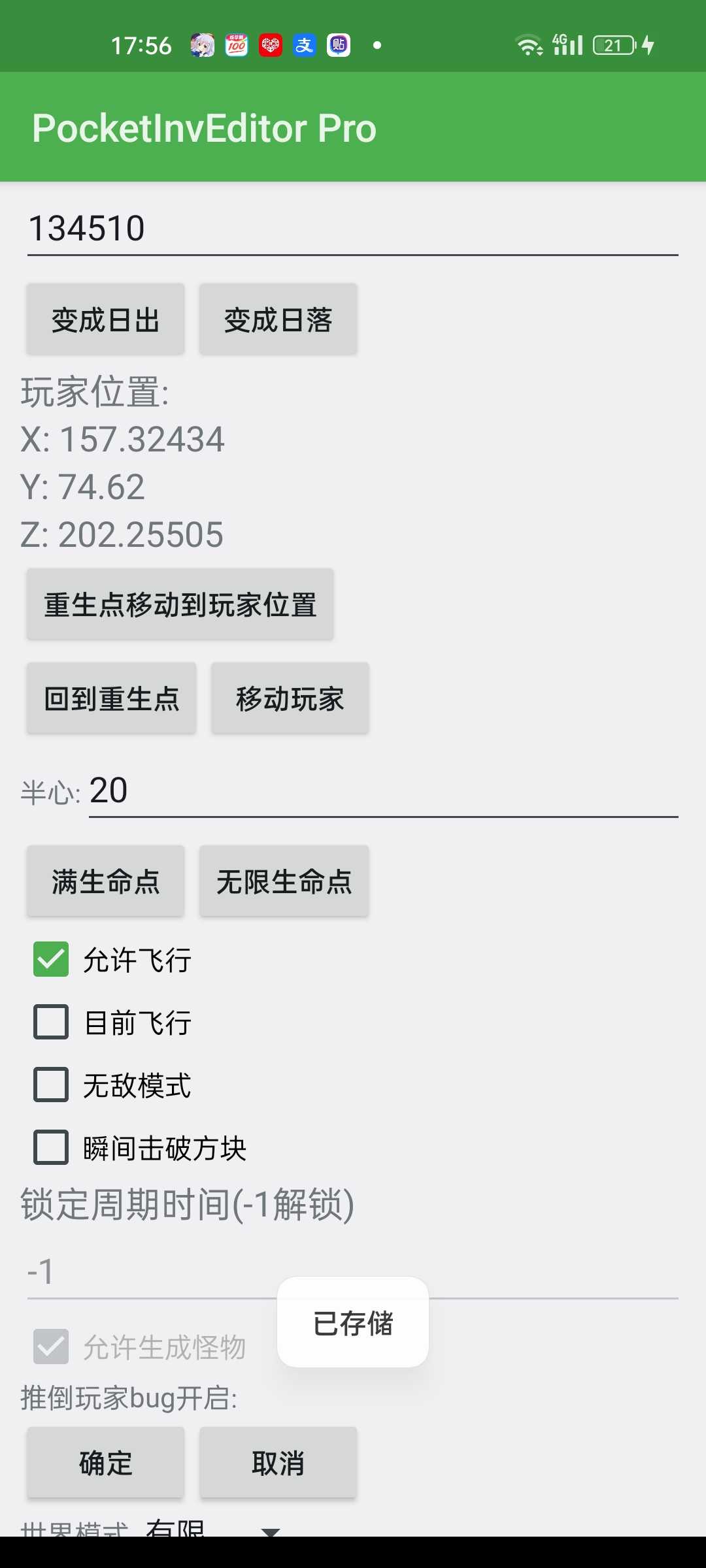This screenshot has height=1568, width=706.
Task: Tap the 变成日出 button
Action: [105, 320]
